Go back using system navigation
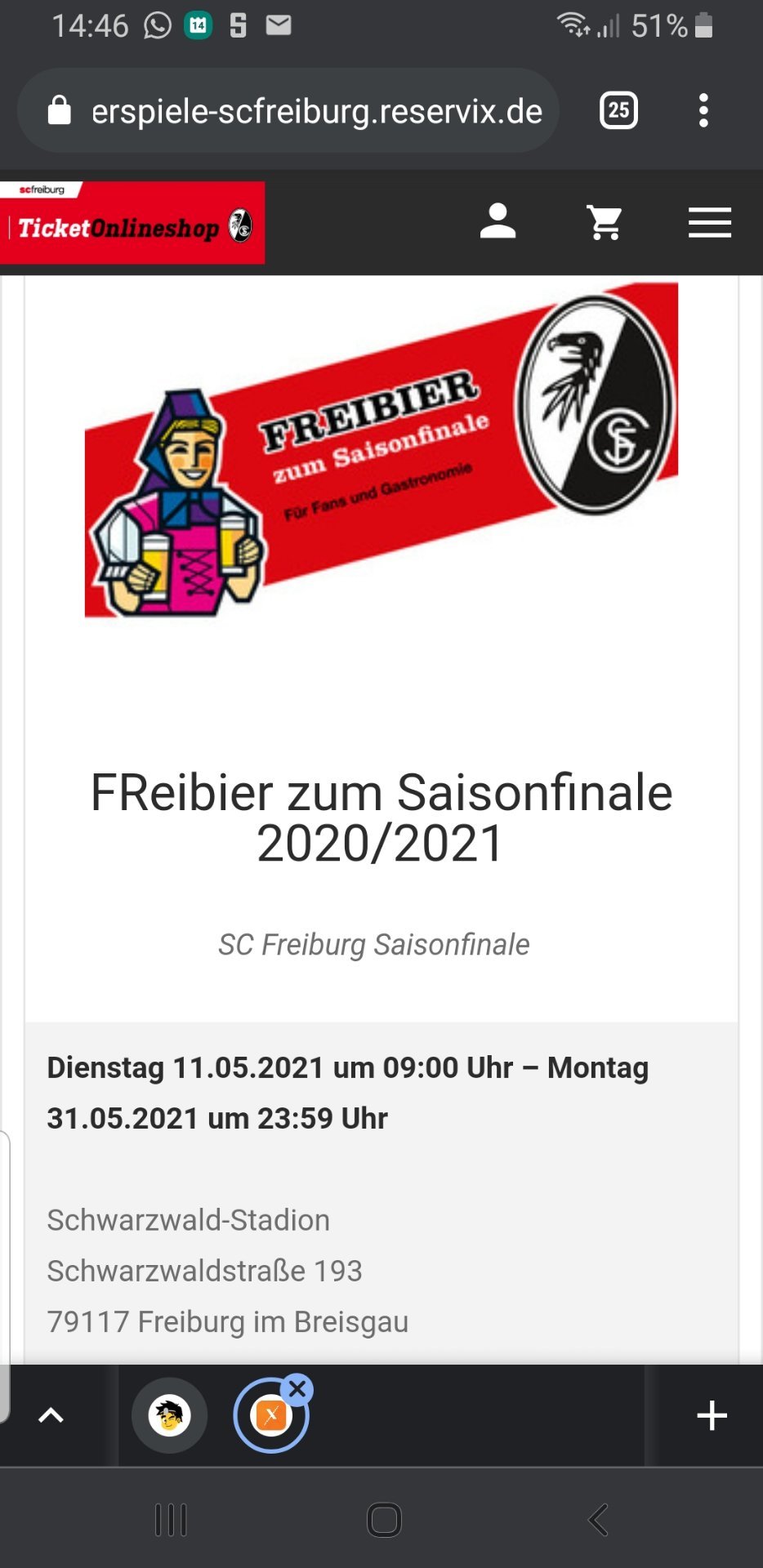The image size is (763, 1568). point(598,1520)
